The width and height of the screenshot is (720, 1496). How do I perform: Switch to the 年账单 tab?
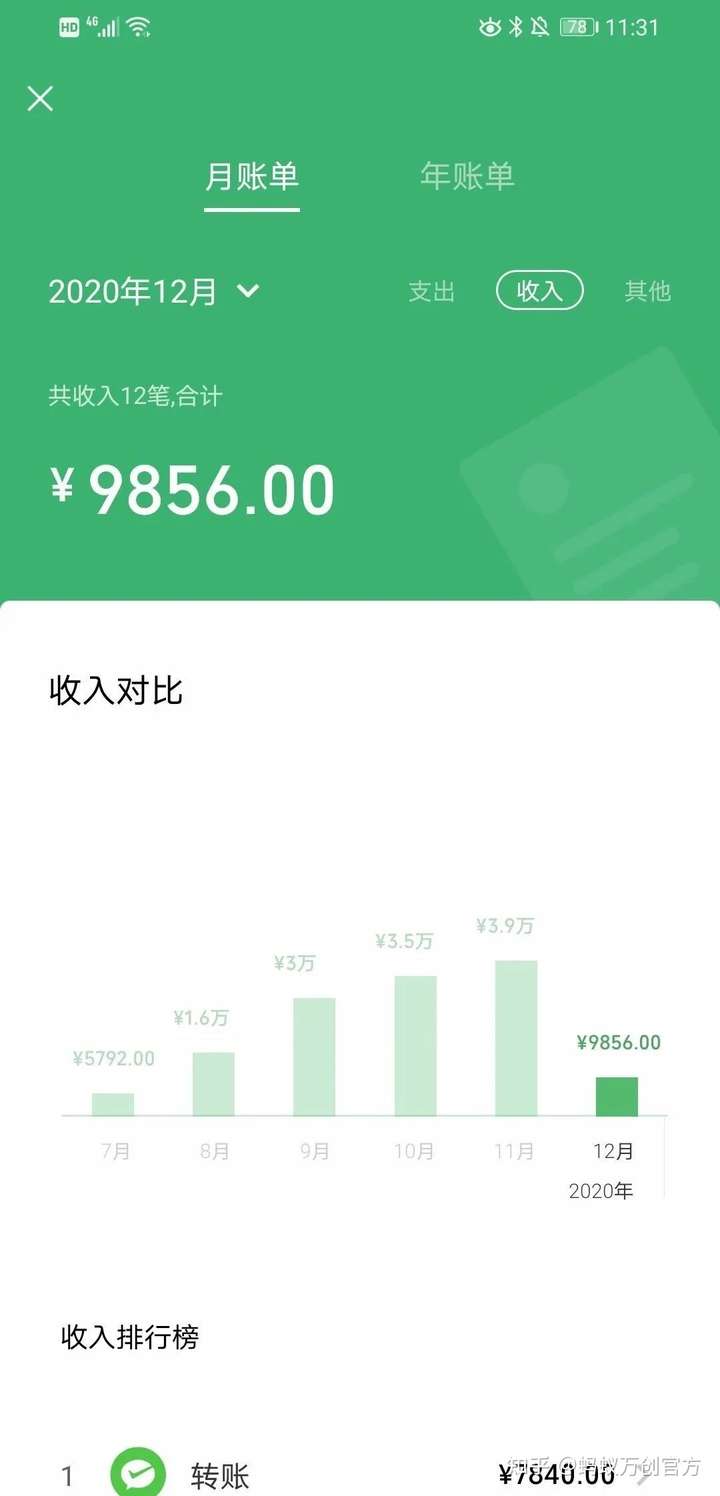(467, 177)
